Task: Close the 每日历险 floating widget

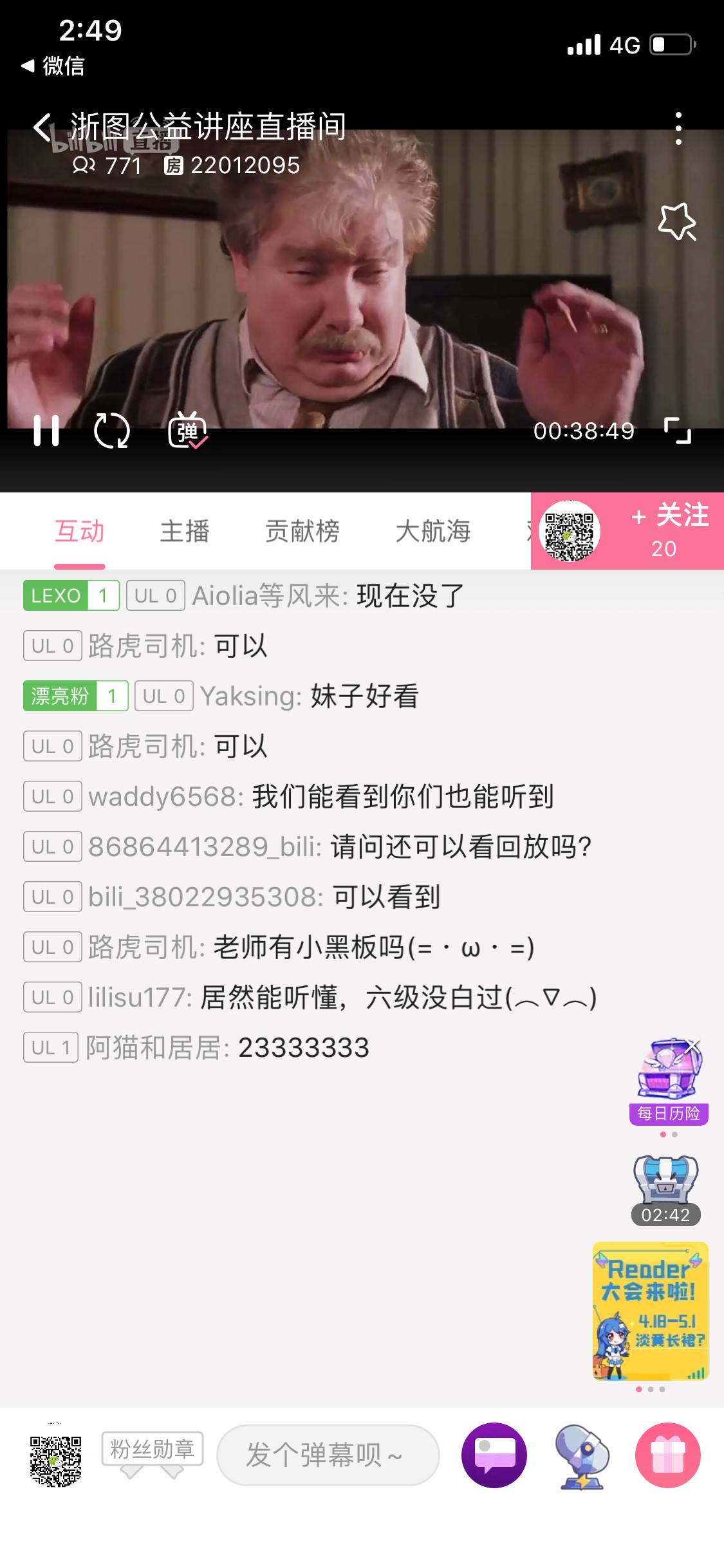Action: 693,1046
